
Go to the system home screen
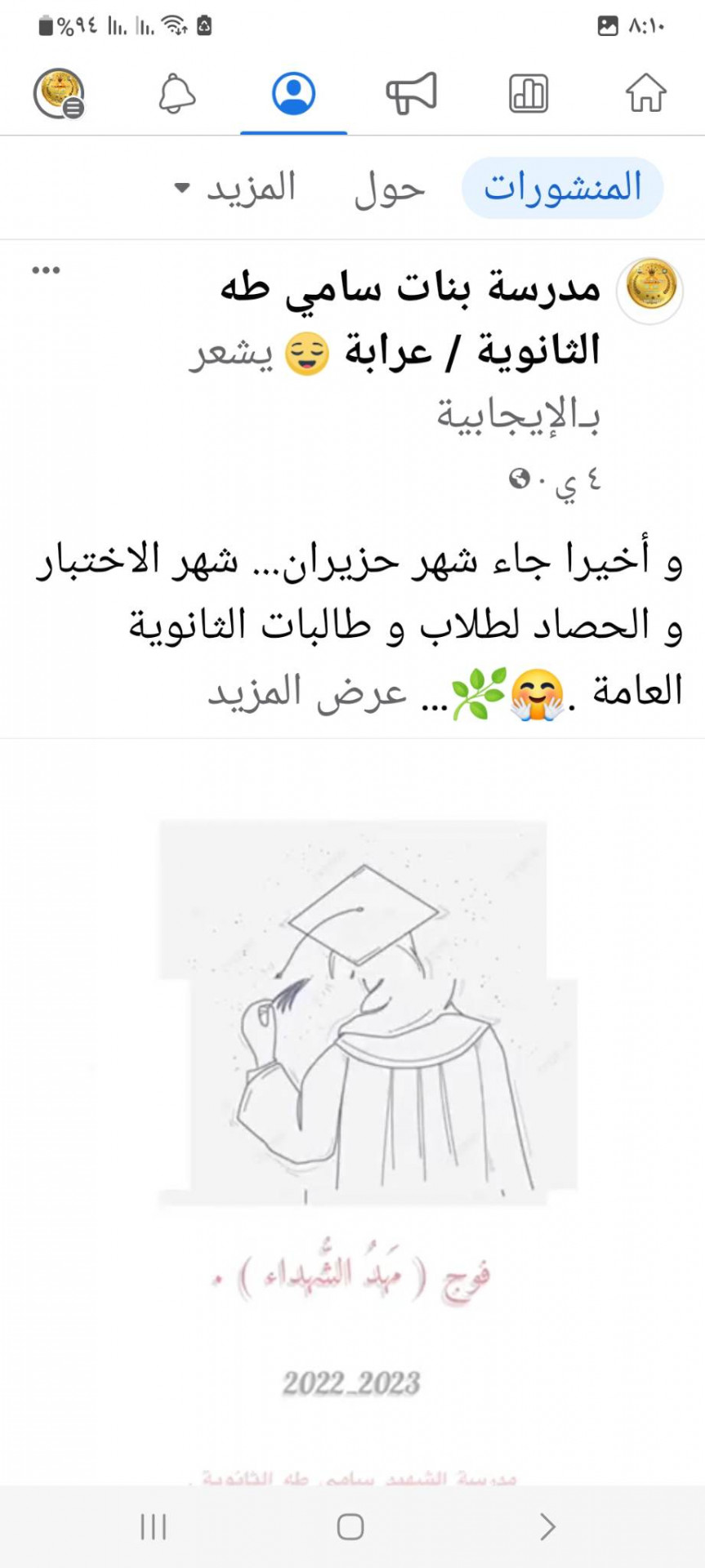(350, 1526)
